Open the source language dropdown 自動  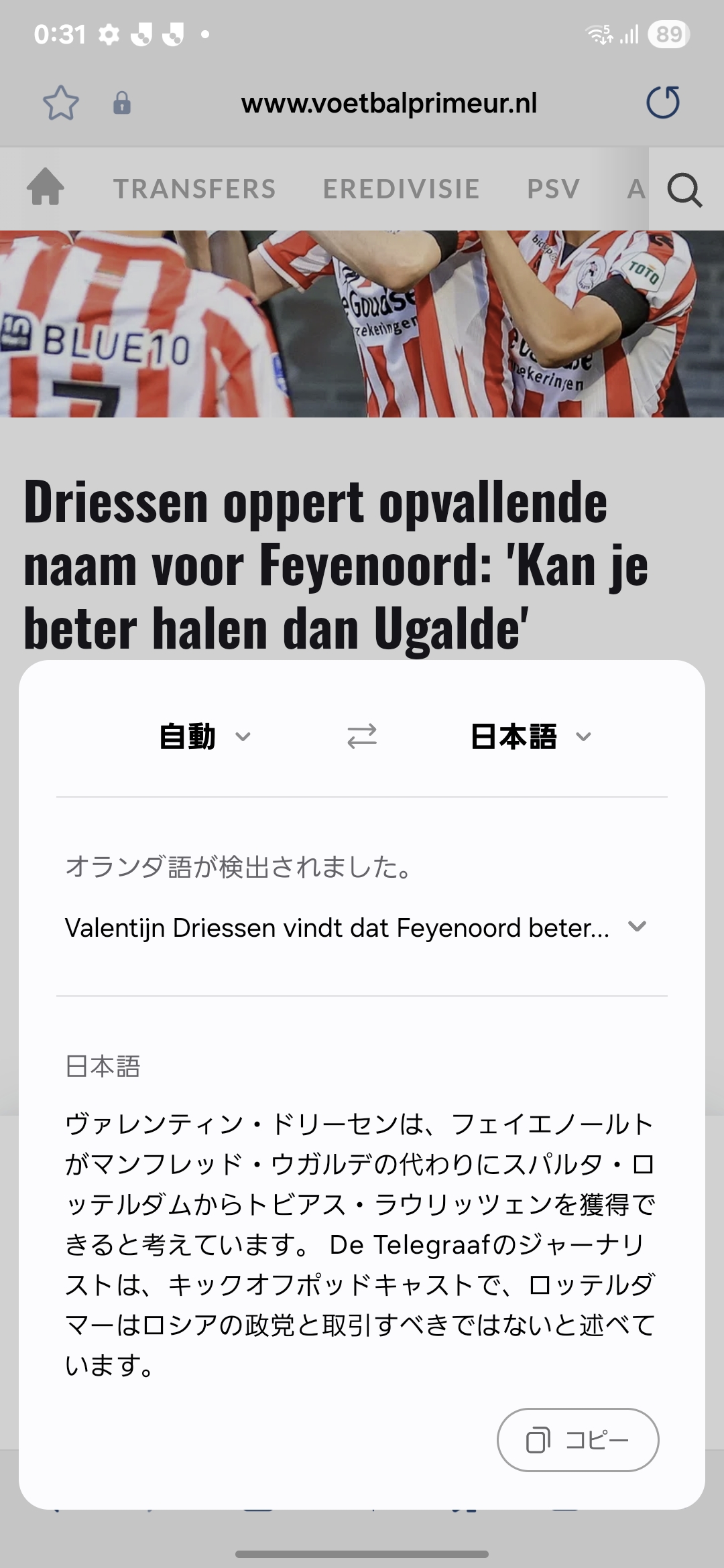[204, 736]
